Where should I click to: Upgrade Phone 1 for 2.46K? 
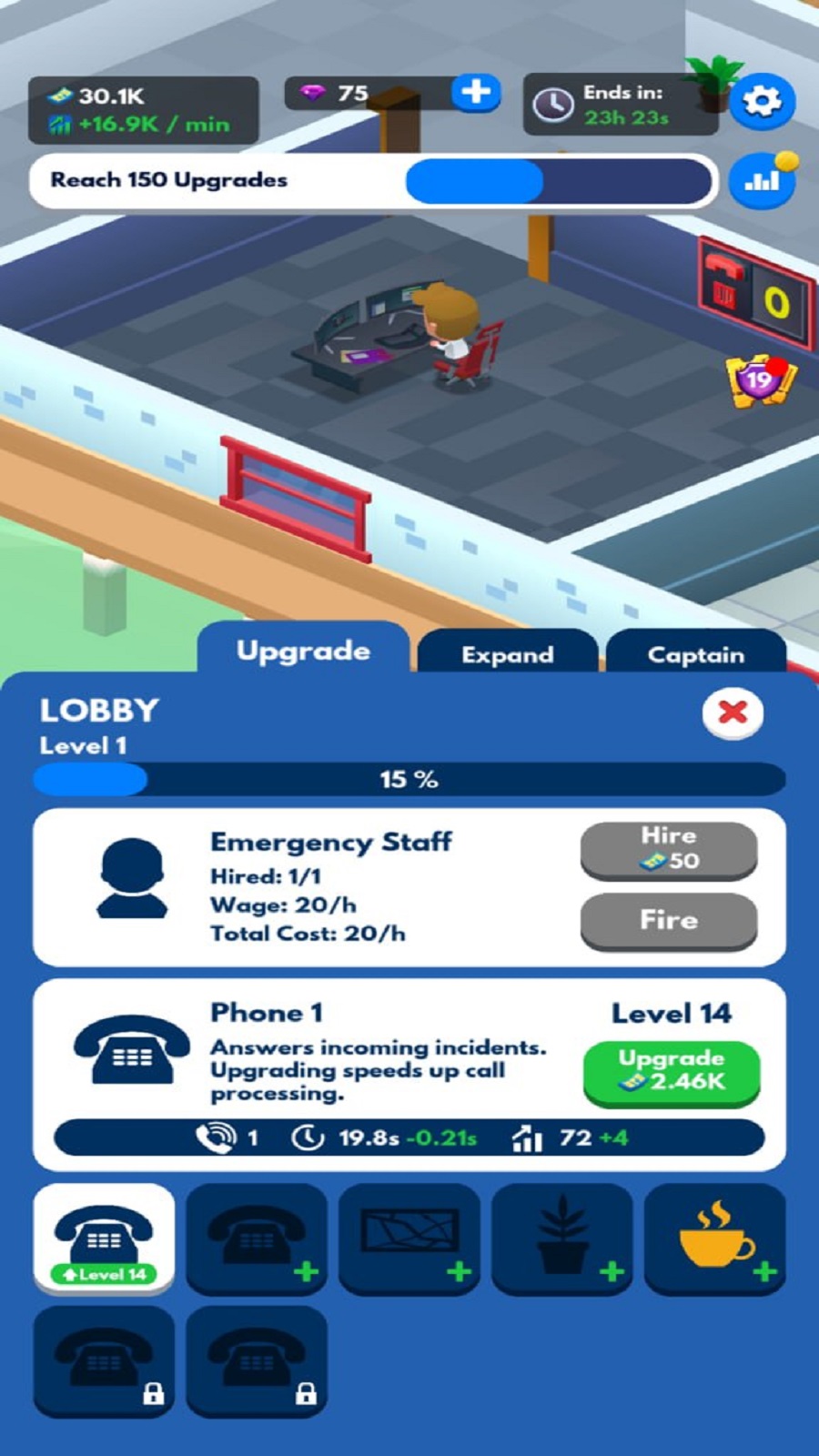(672, 1071)
